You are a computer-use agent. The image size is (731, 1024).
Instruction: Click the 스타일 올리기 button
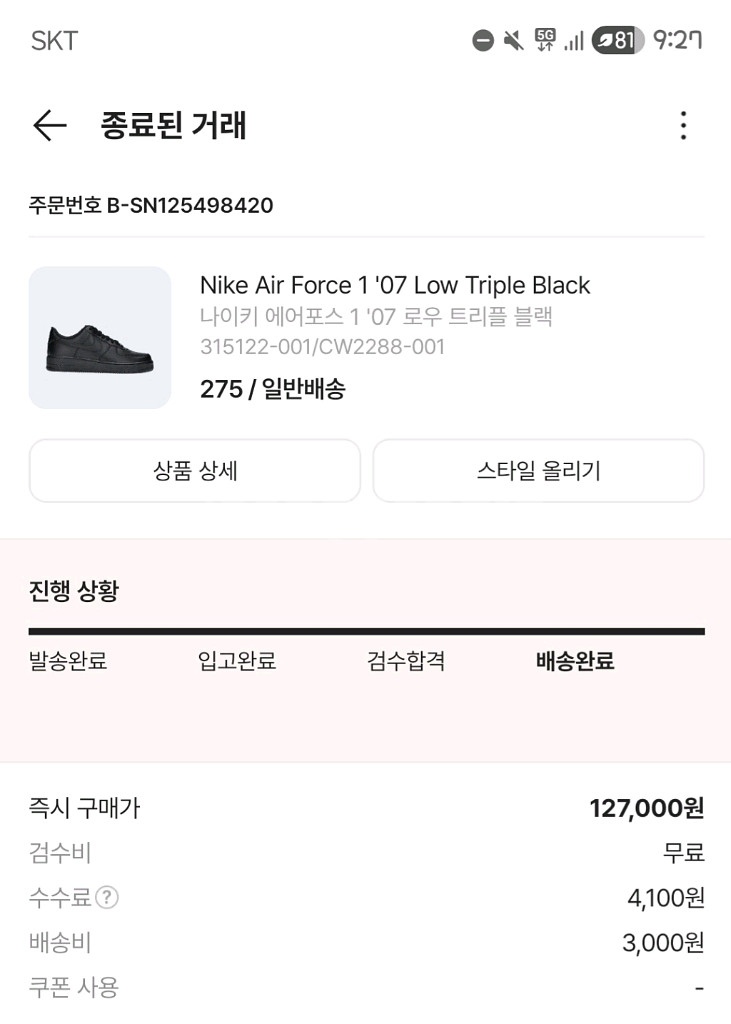pos(537,471)
